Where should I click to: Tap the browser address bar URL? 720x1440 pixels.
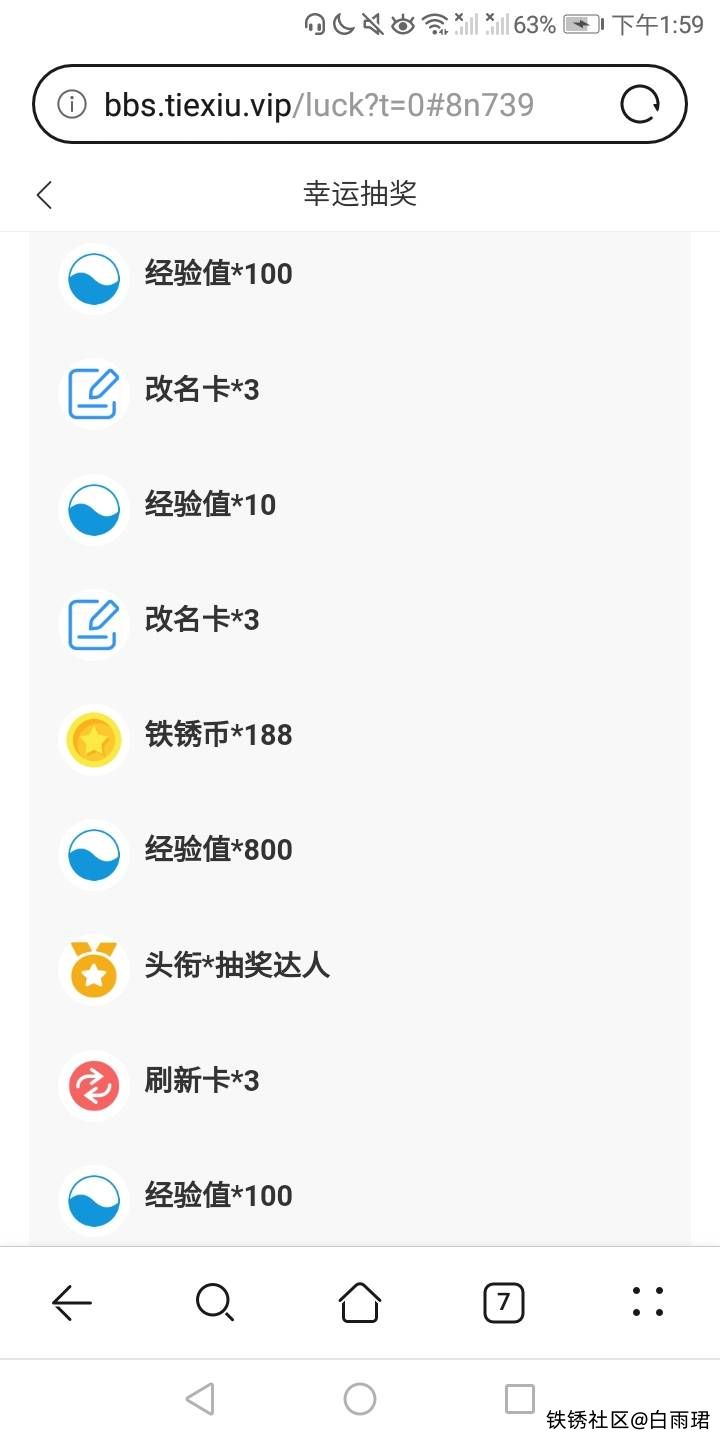[318, 104]
